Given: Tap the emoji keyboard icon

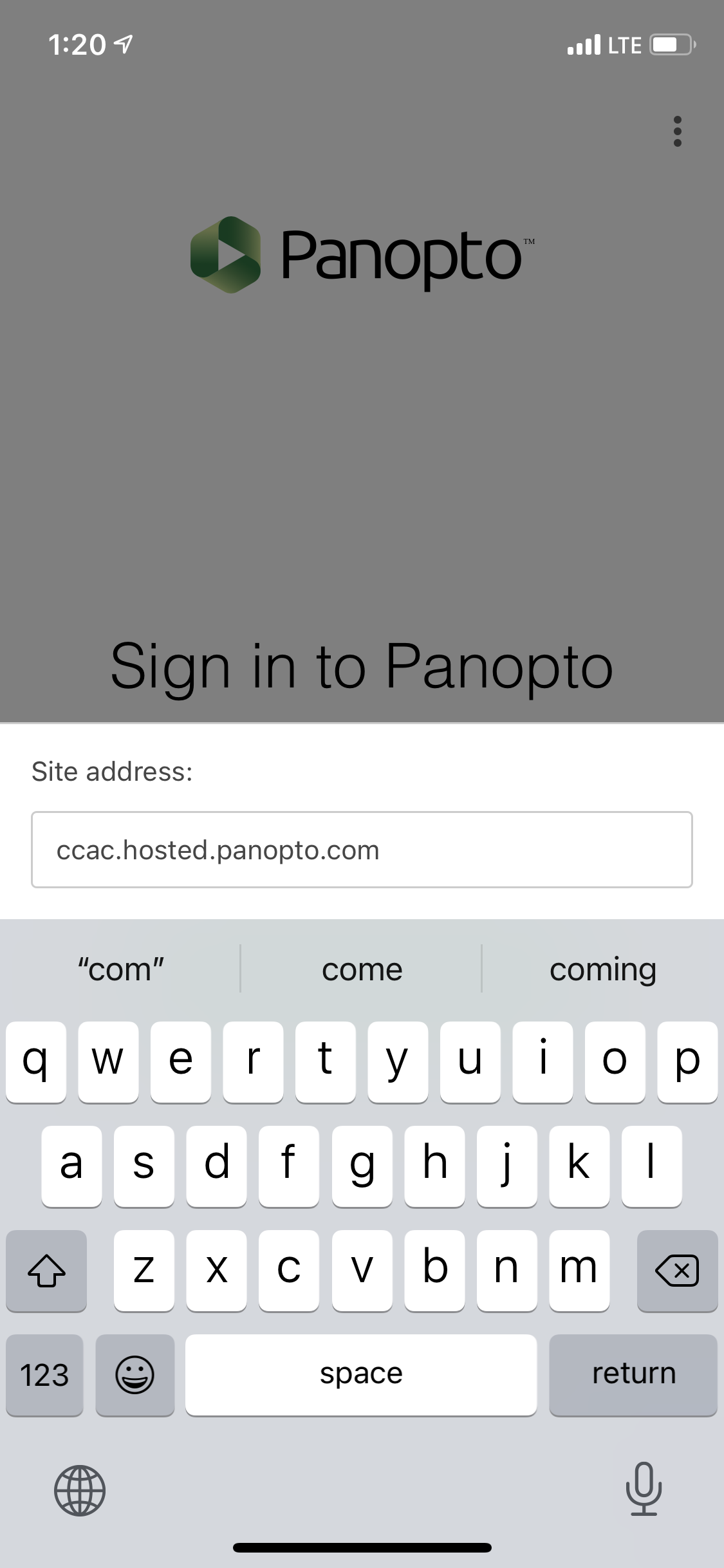Looking at the screenshot, I should (x=135, y=1375).
